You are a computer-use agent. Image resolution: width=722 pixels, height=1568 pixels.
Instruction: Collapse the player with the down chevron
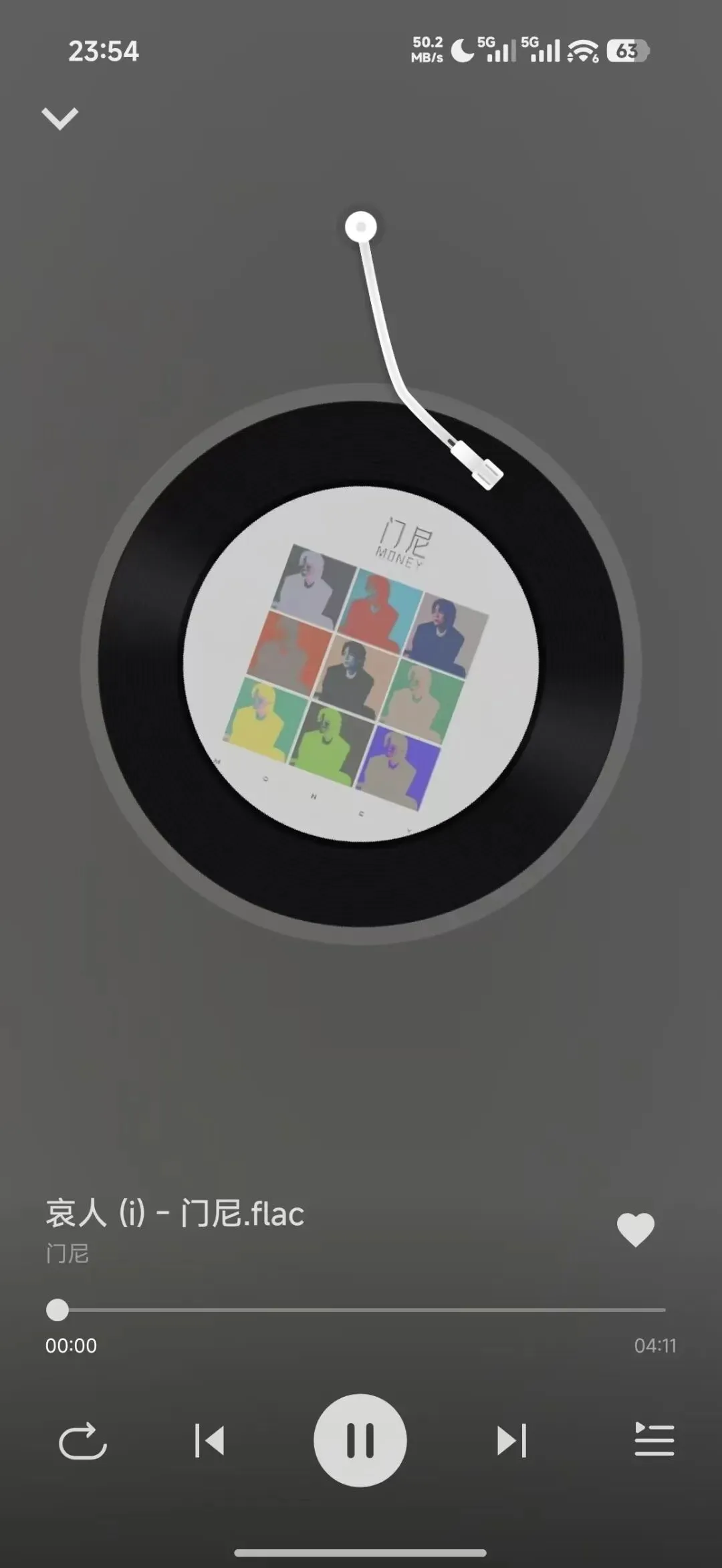60,118
